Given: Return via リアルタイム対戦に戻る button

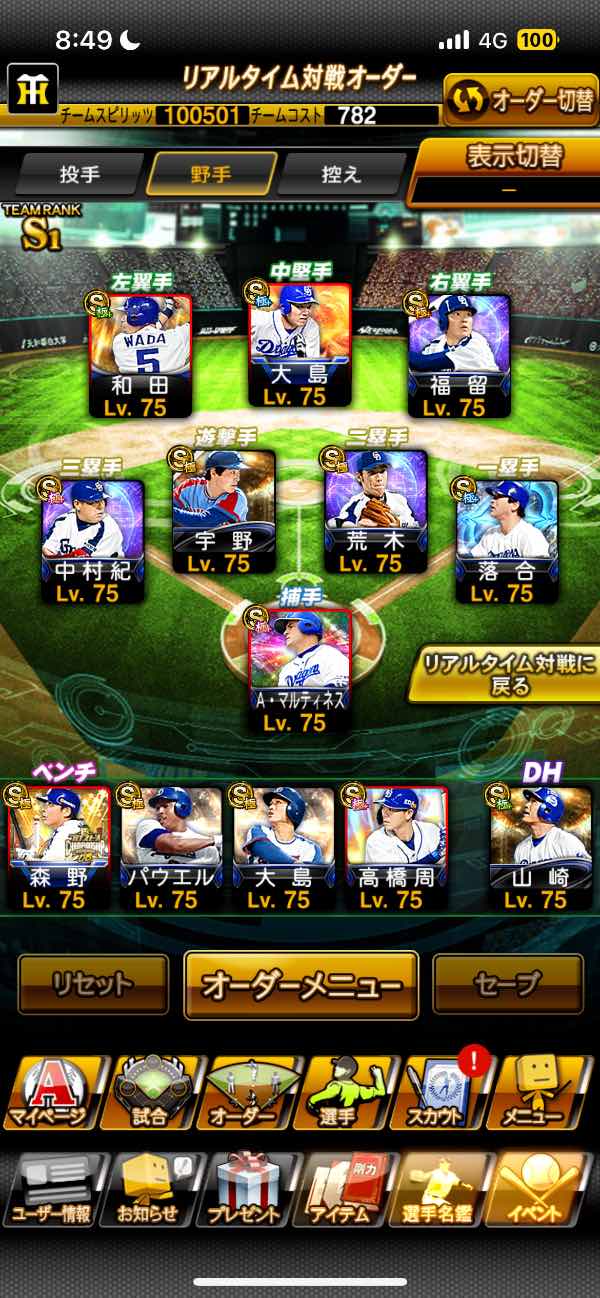Looking at the screenshot, I should (x=503, y=674).
